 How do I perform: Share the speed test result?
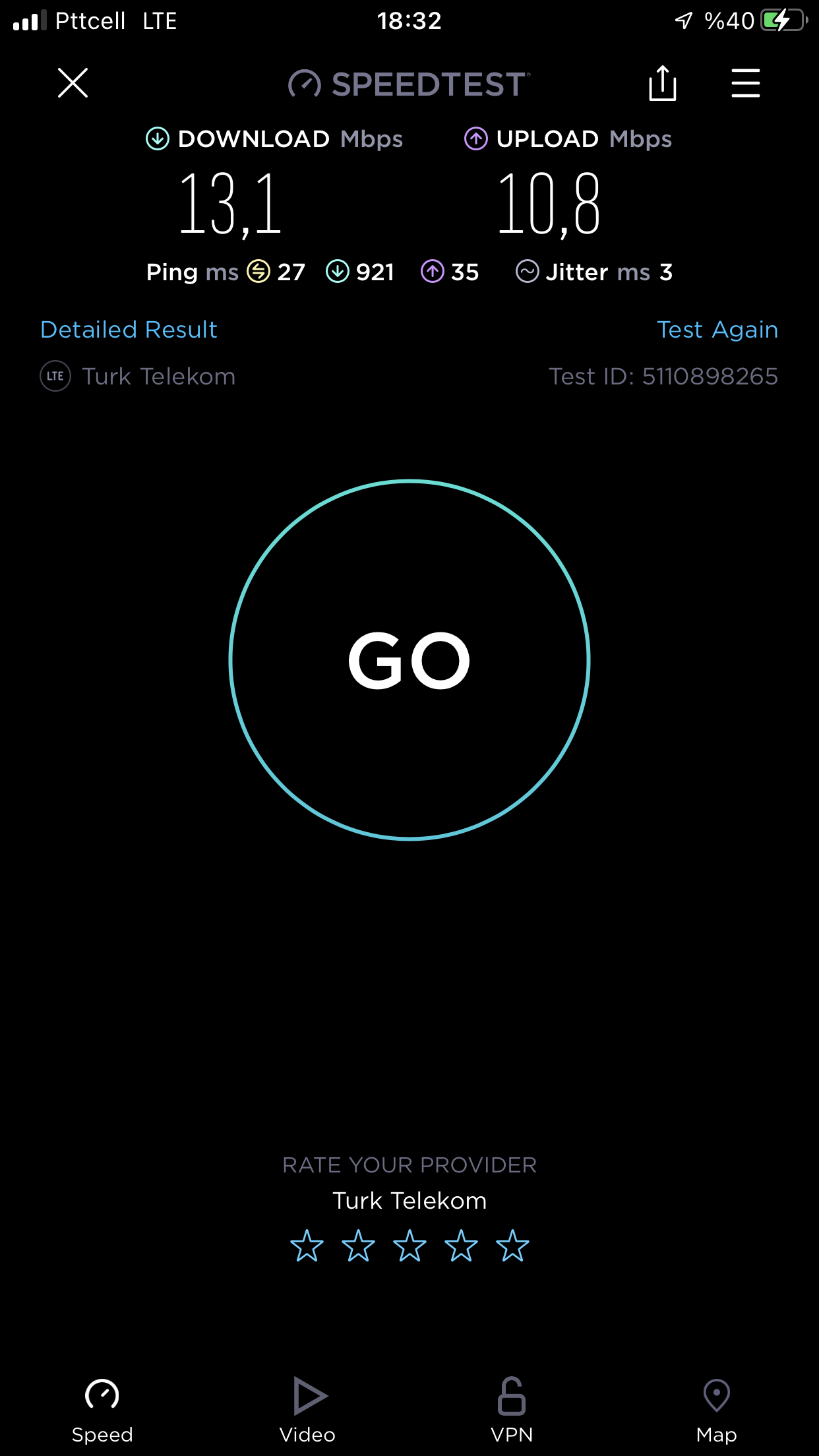pyautogui.click(x=662, y=83)
